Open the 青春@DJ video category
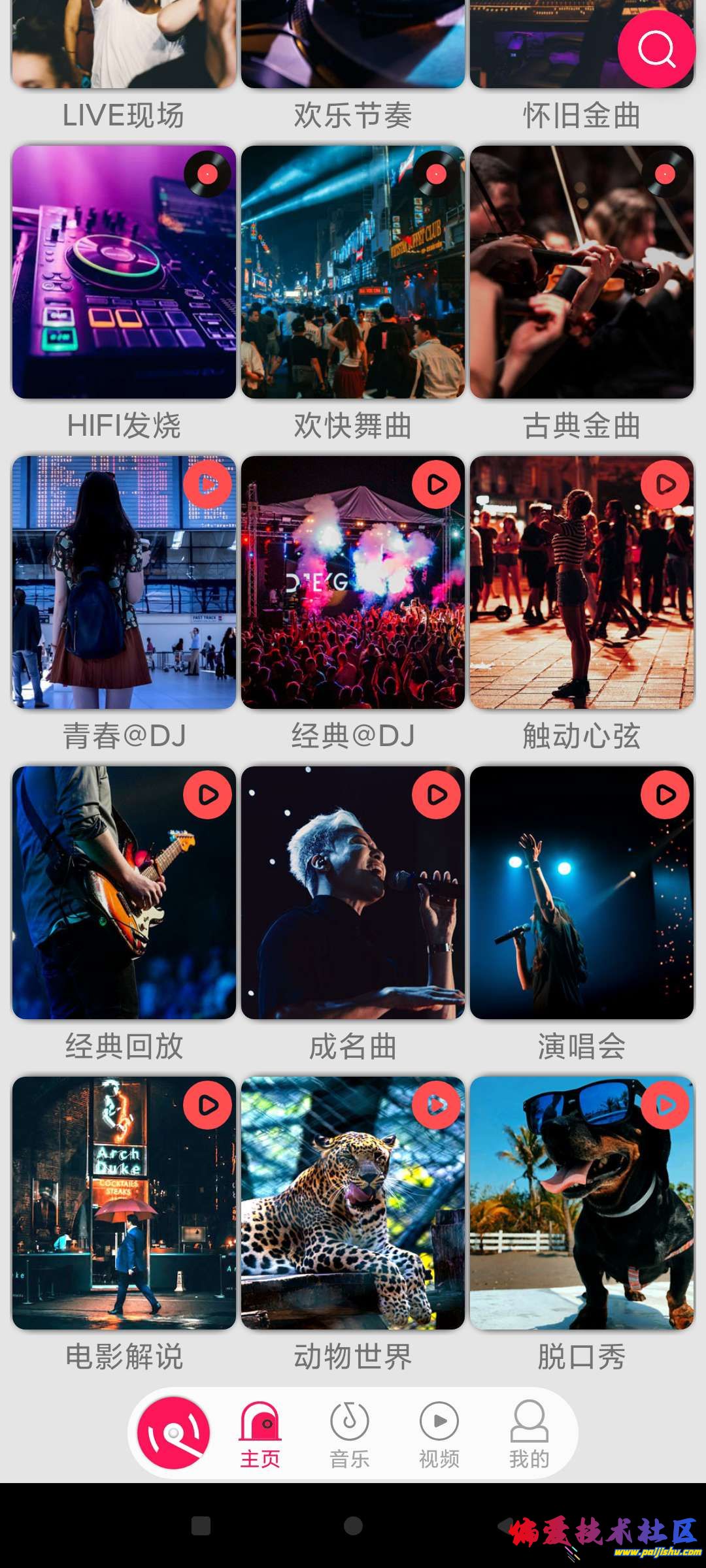 pos(124,582)
